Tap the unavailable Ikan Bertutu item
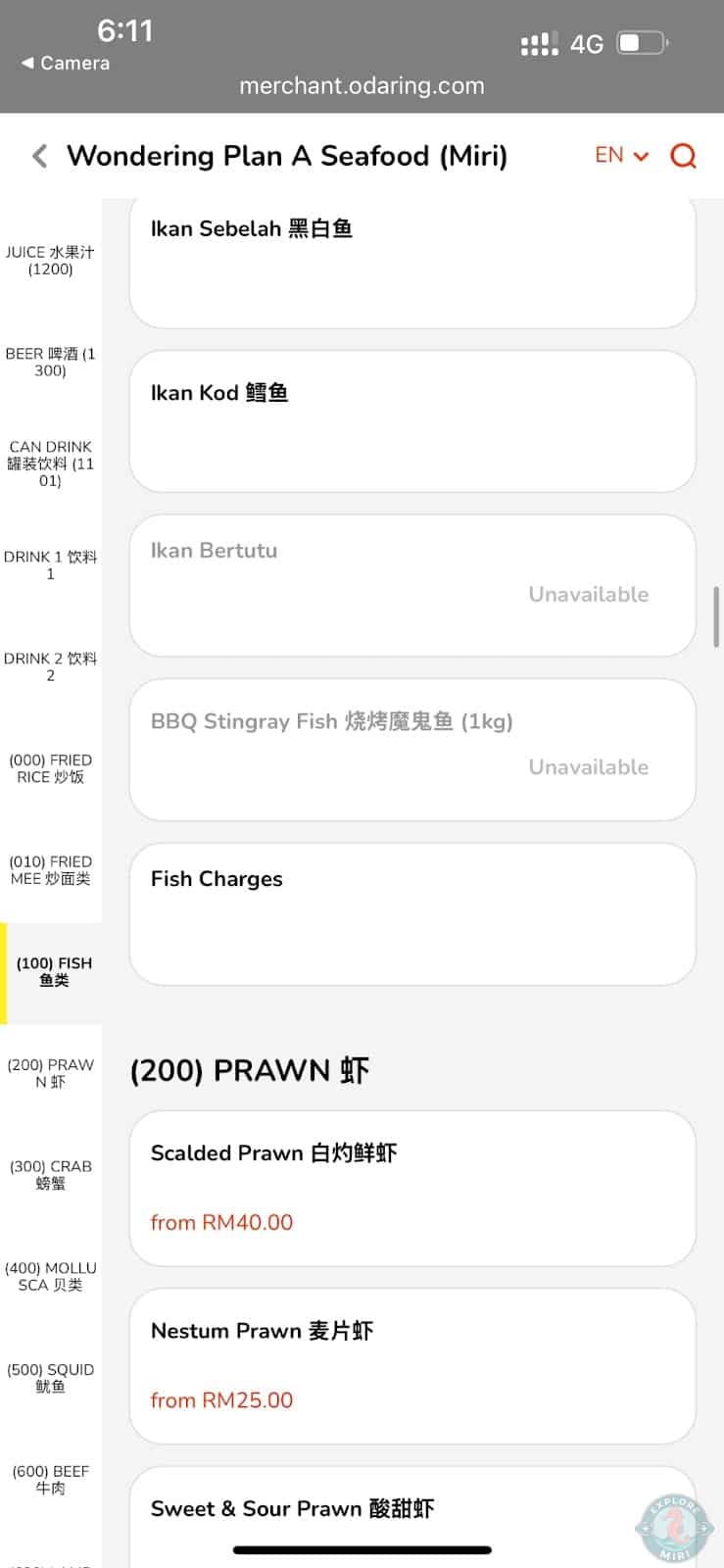Image resolution: width=724 pixels, height=1568 pixels. click(412, 585)
